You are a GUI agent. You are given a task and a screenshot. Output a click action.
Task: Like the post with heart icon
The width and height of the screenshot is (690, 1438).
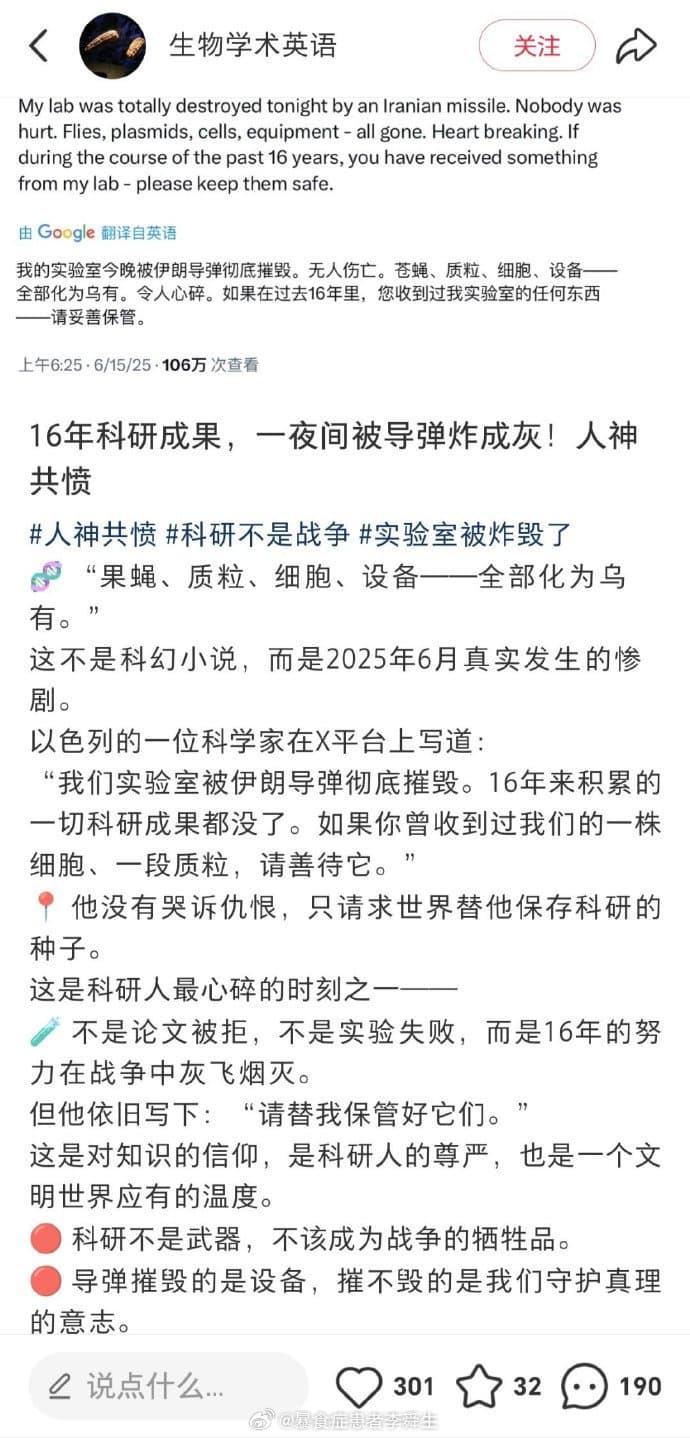tap(358, 1387)
